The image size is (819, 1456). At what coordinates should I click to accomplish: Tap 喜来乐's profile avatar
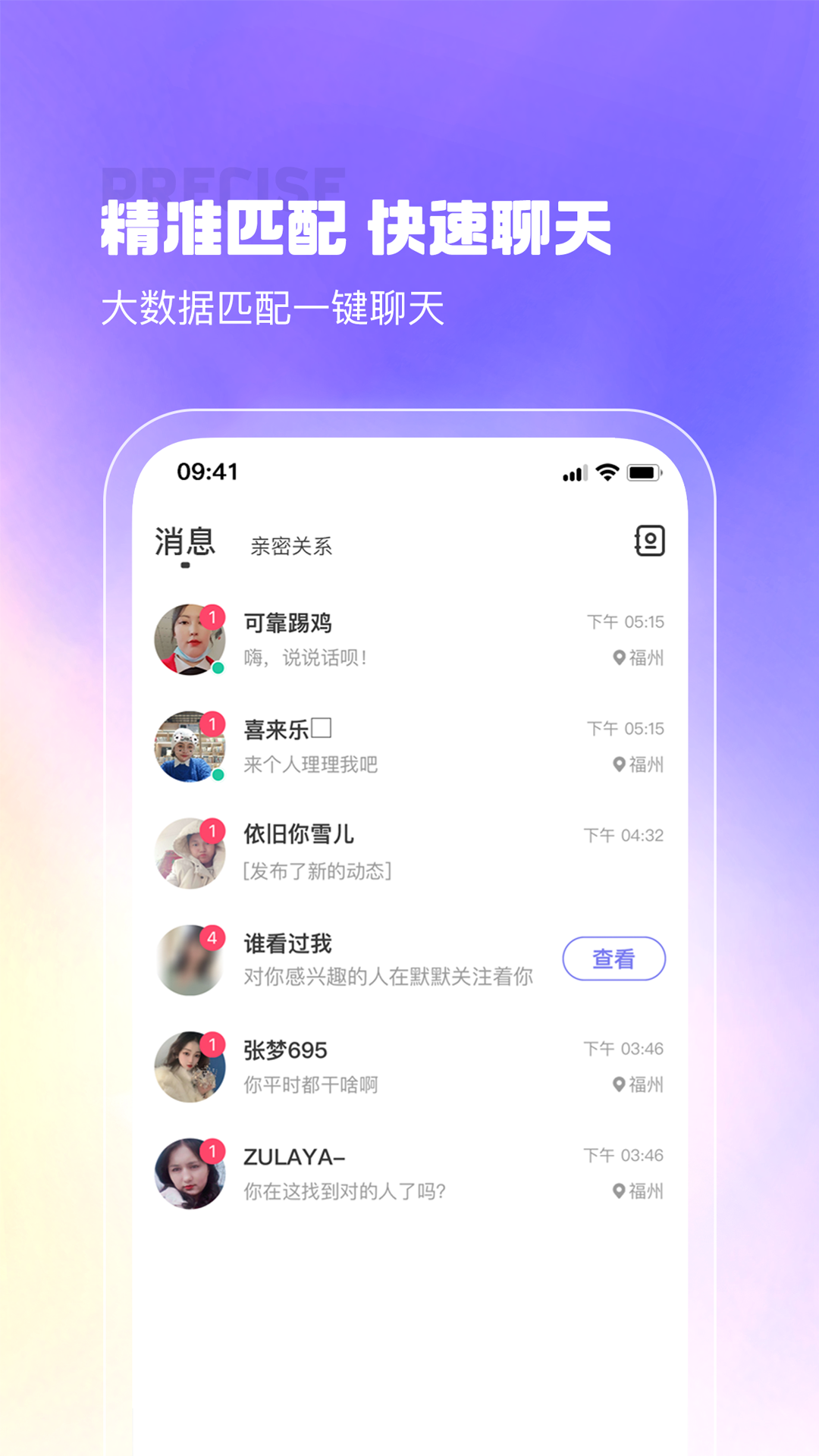pos(190,745)
